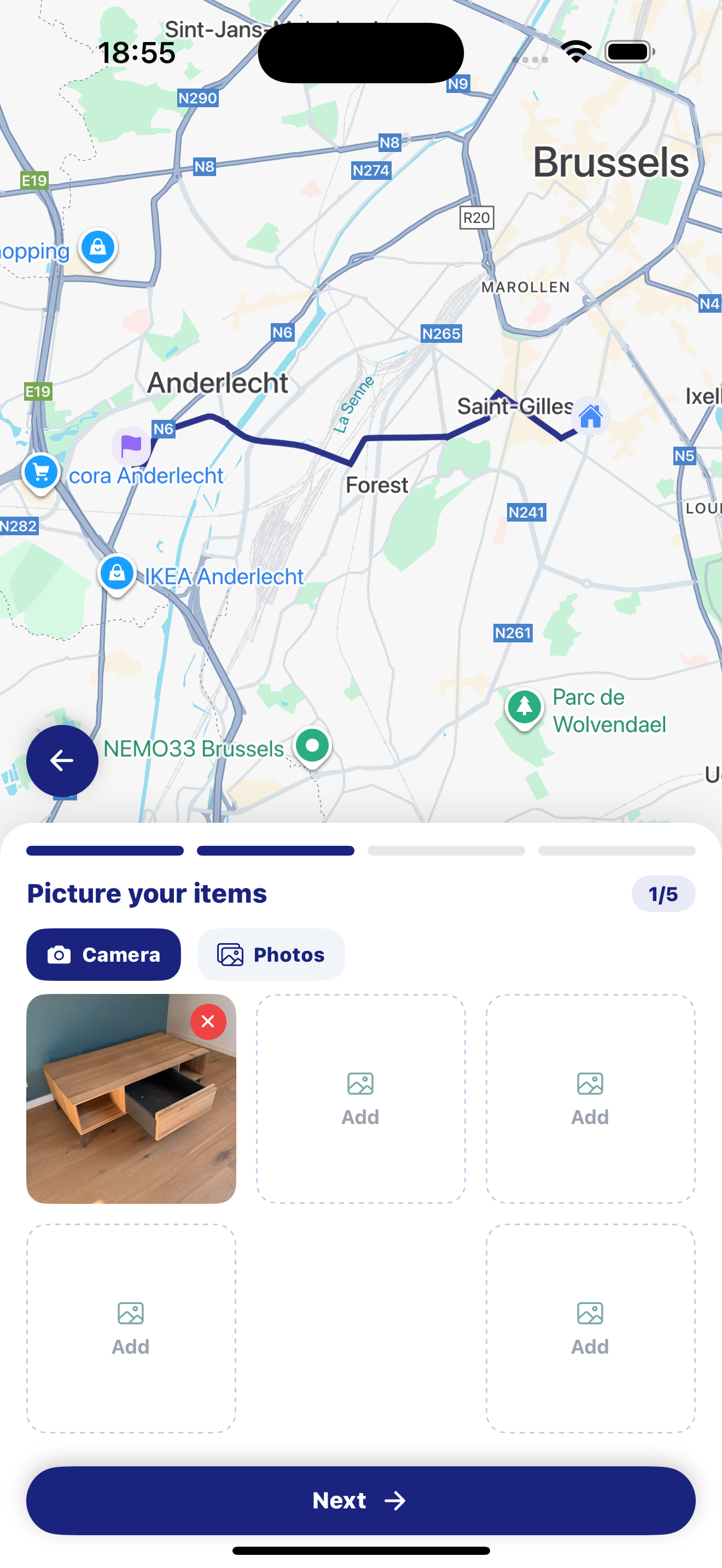Click the IKEA Anderlecht place link

click(225, 575)
